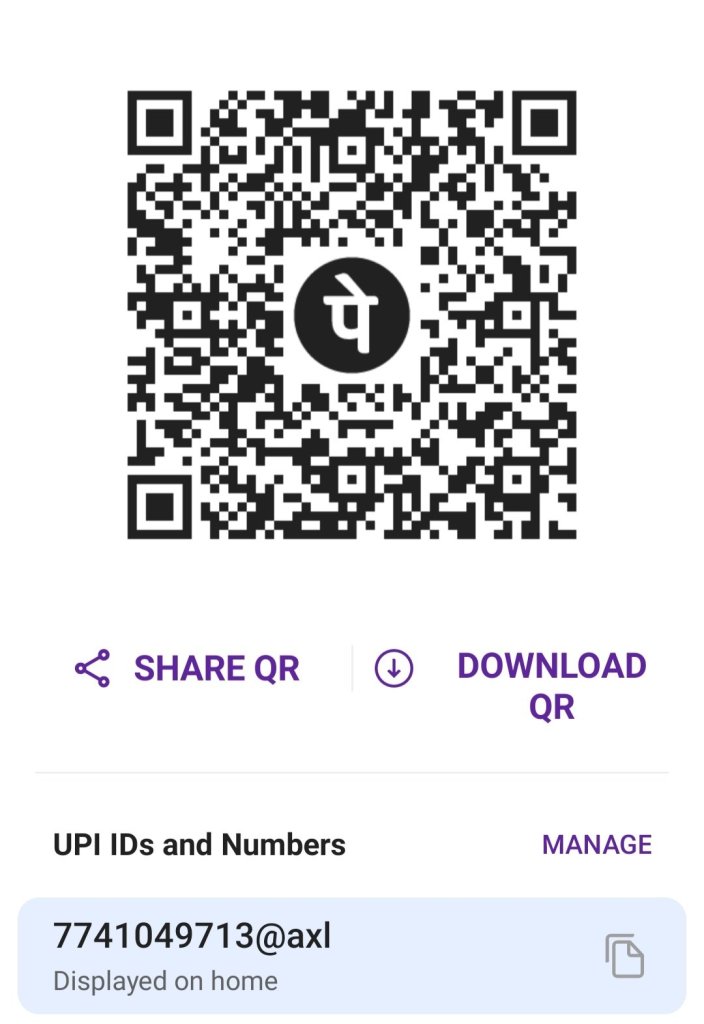Copy the UPI ID 7741049713@axl
The width and height of the screenshot is (704, 1024).
(x=624, y=955)
